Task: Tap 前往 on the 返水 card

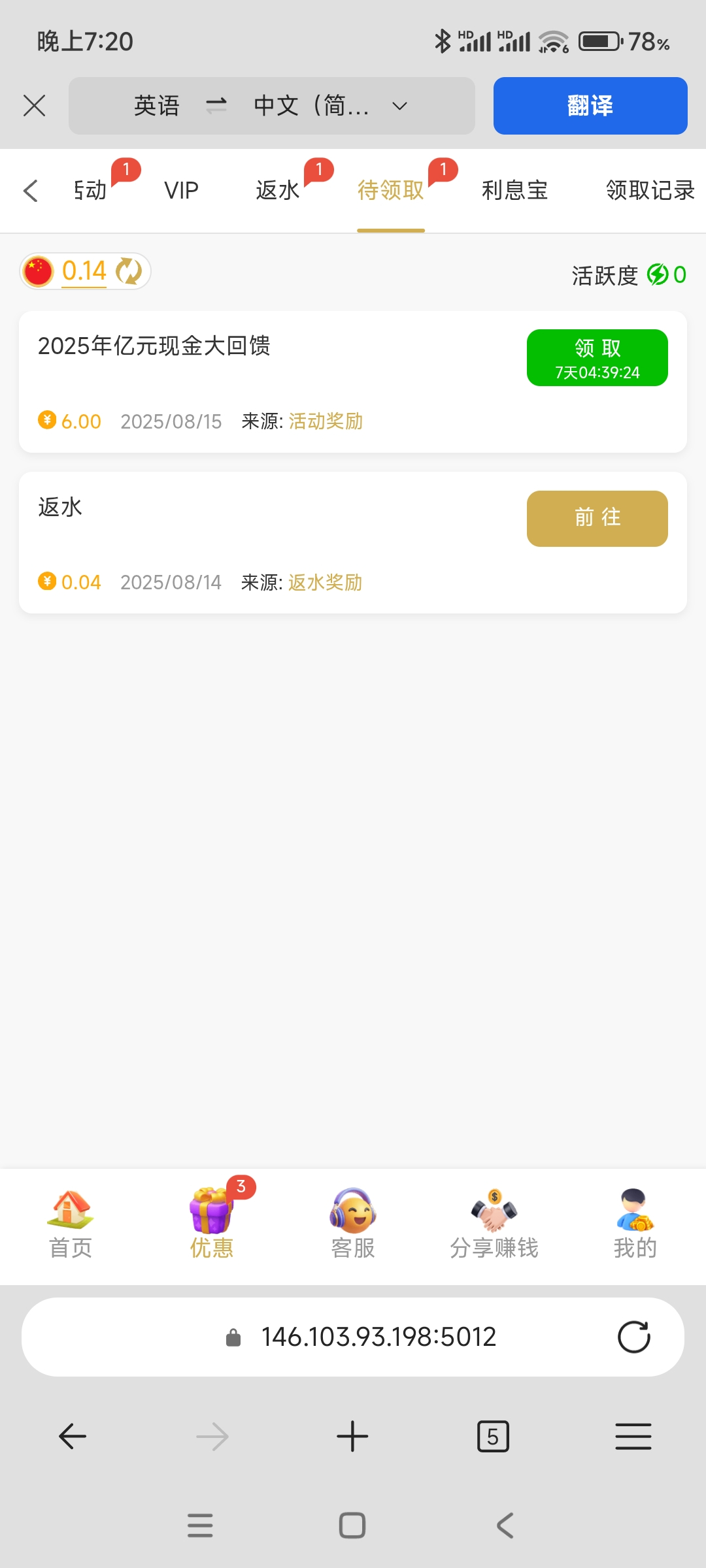Action: [x=597, y=518]
